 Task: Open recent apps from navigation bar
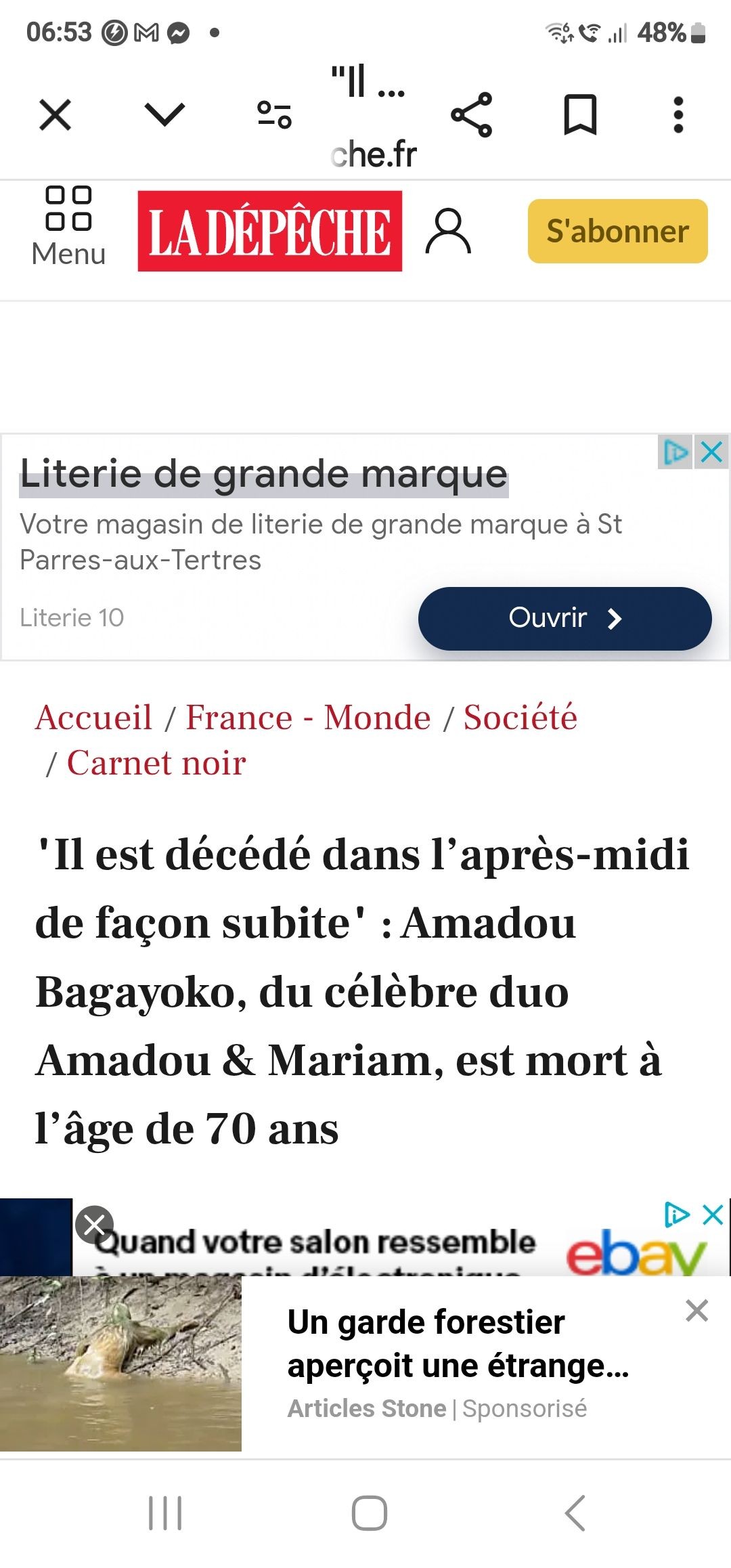165,1513
